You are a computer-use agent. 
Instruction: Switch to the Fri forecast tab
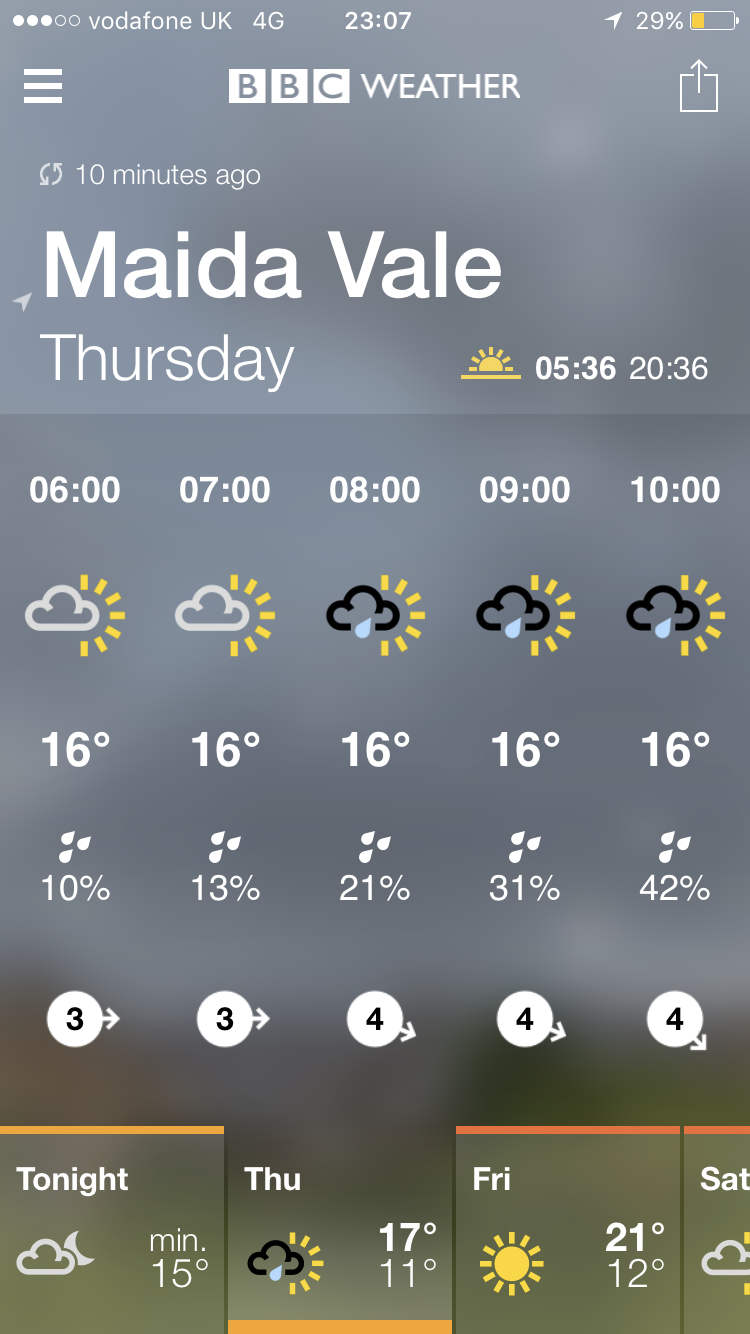tap(568, 1230)
